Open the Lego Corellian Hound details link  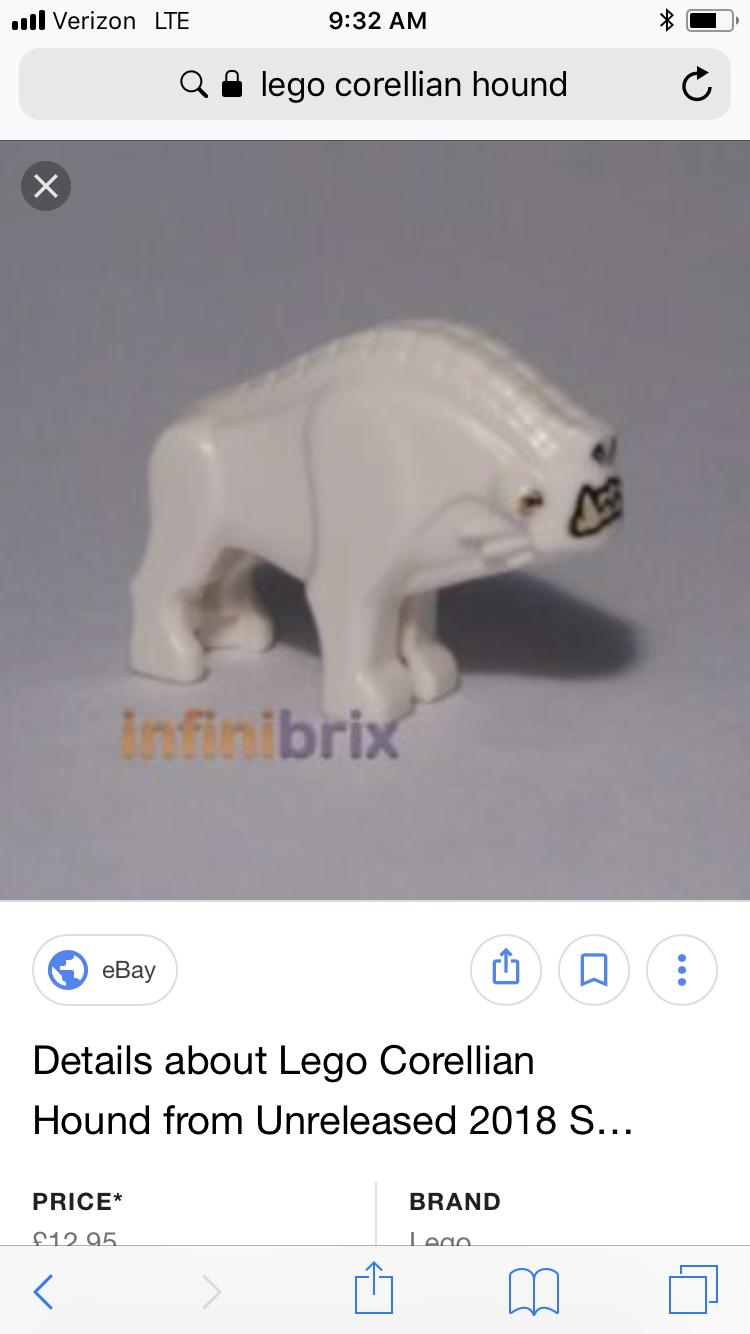click(333, 1091)
